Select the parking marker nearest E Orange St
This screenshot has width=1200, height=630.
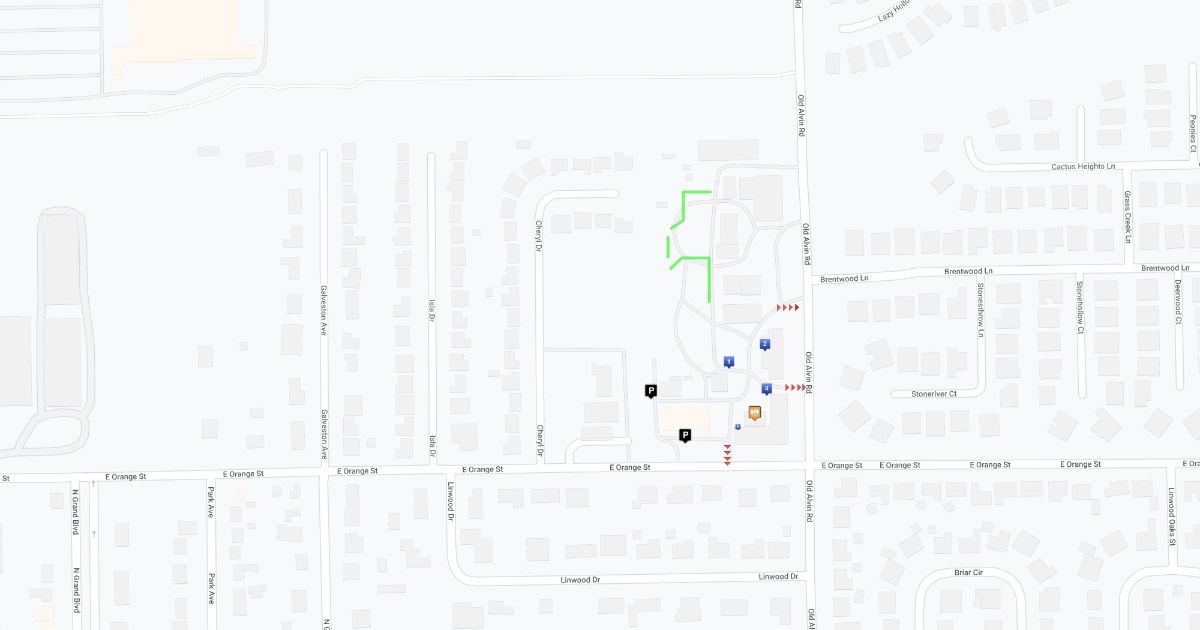pos(686,435)
